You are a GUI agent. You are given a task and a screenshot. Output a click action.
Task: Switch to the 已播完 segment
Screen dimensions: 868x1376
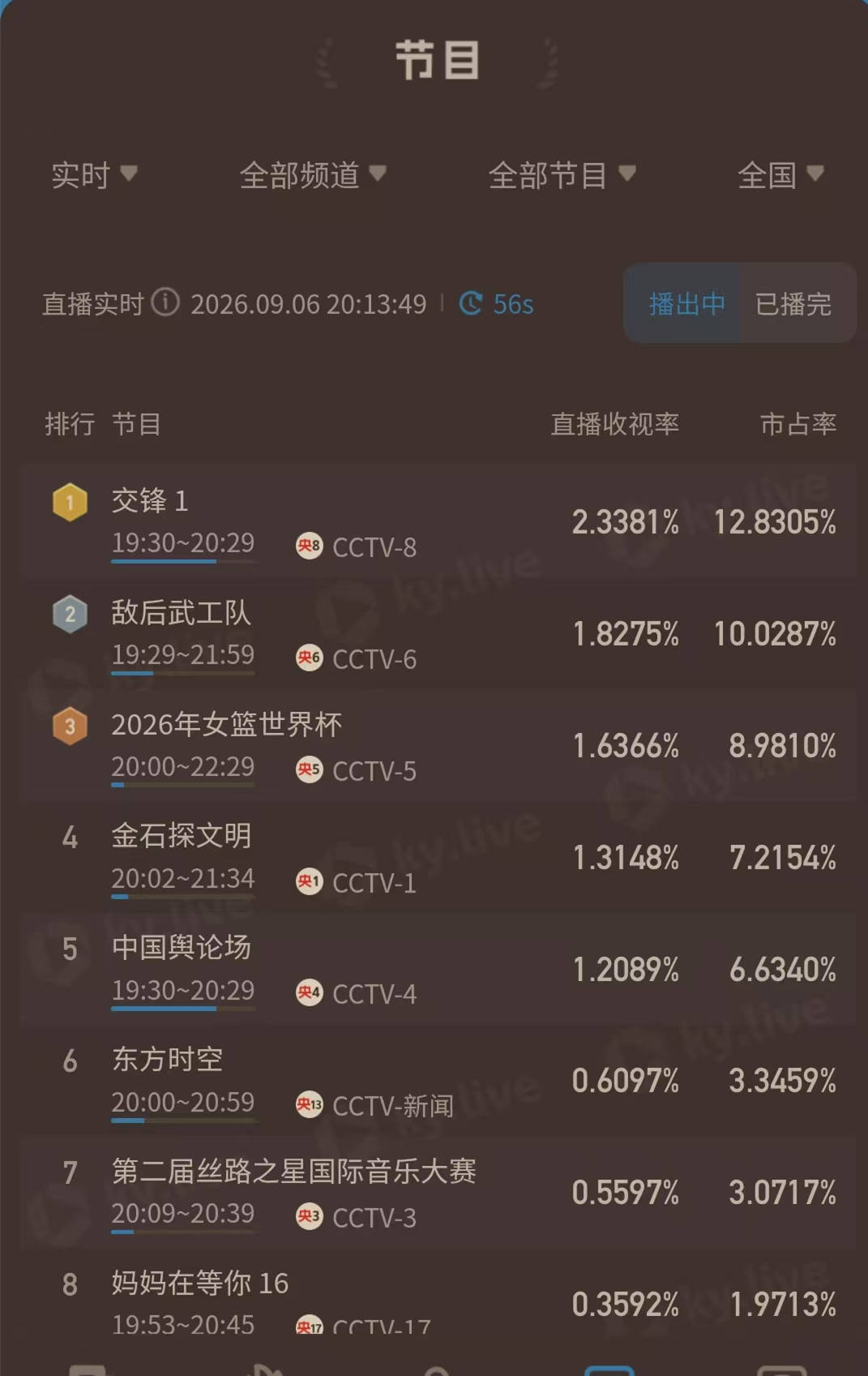point(794,303)
